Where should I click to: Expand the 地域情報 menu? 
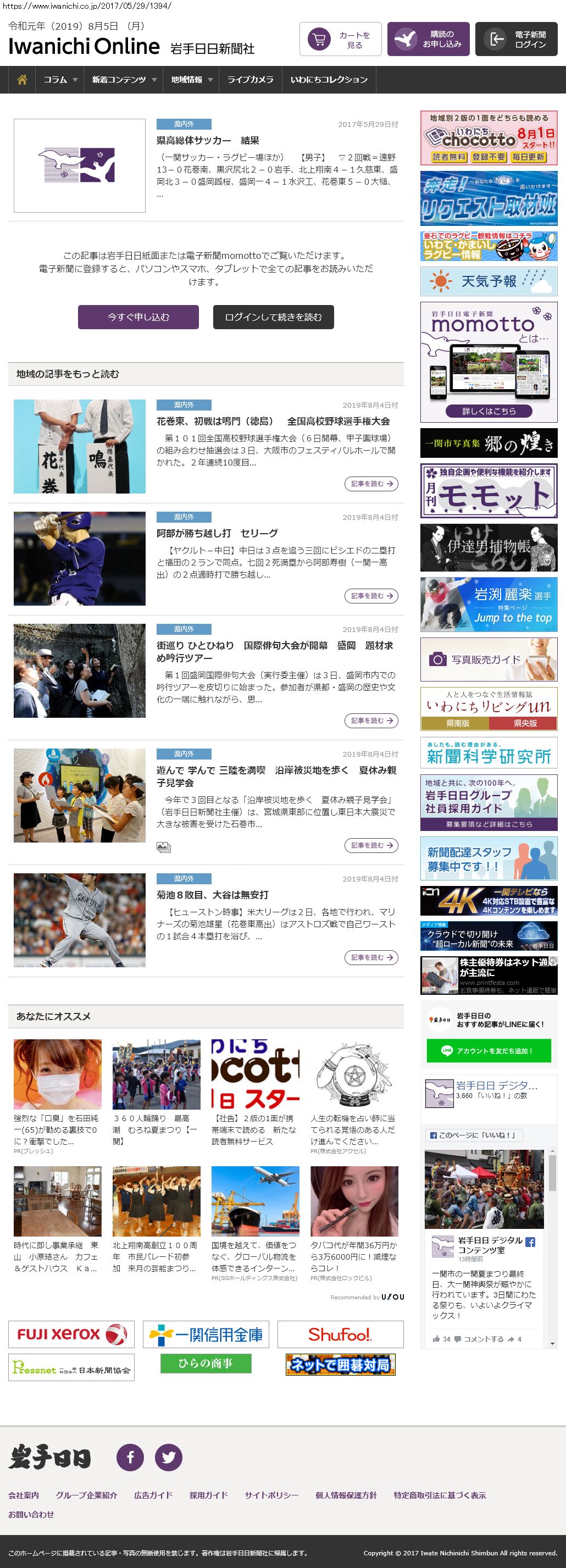point(191,80)
